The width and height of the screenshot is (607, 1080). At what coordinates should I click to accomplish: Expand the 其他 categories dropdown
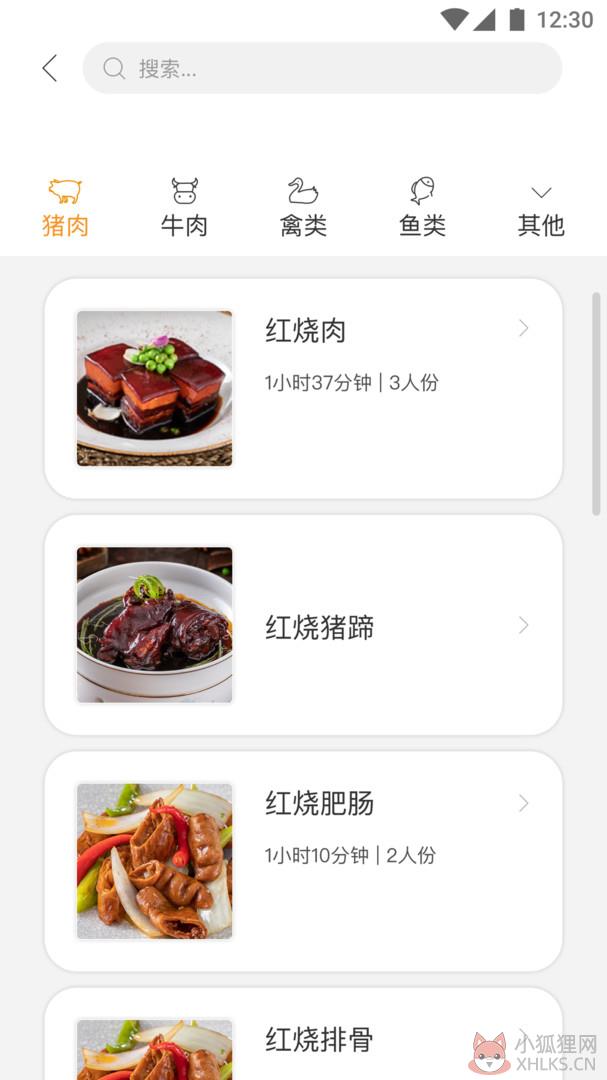pyautogui.click(x=542, y=207)
